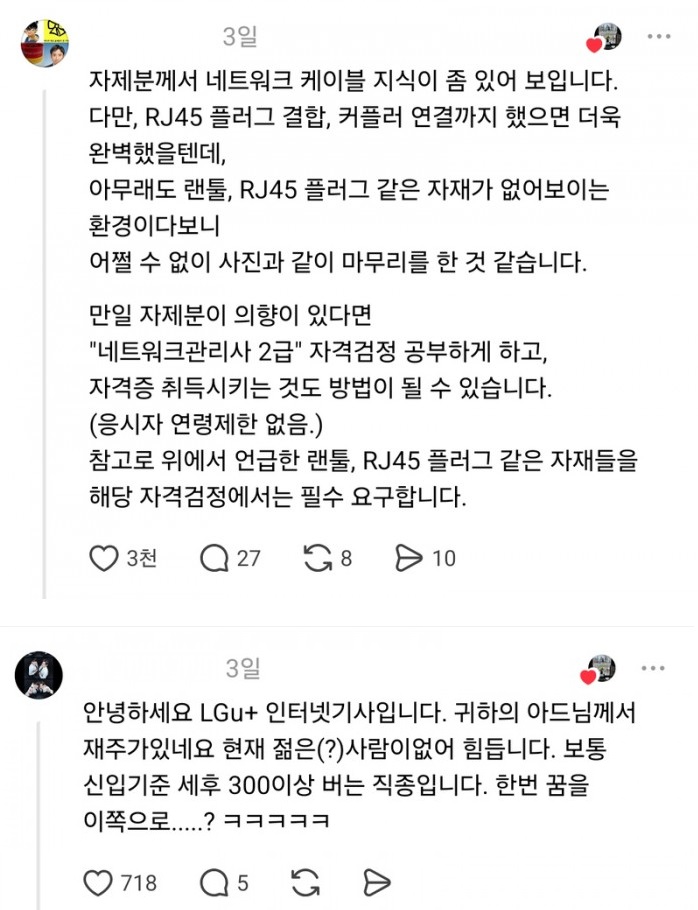This screenshot has width=698, height=910.
Task: Reply to the LGu+ 인터넷기사 comment
Action: tap(215, 883)
